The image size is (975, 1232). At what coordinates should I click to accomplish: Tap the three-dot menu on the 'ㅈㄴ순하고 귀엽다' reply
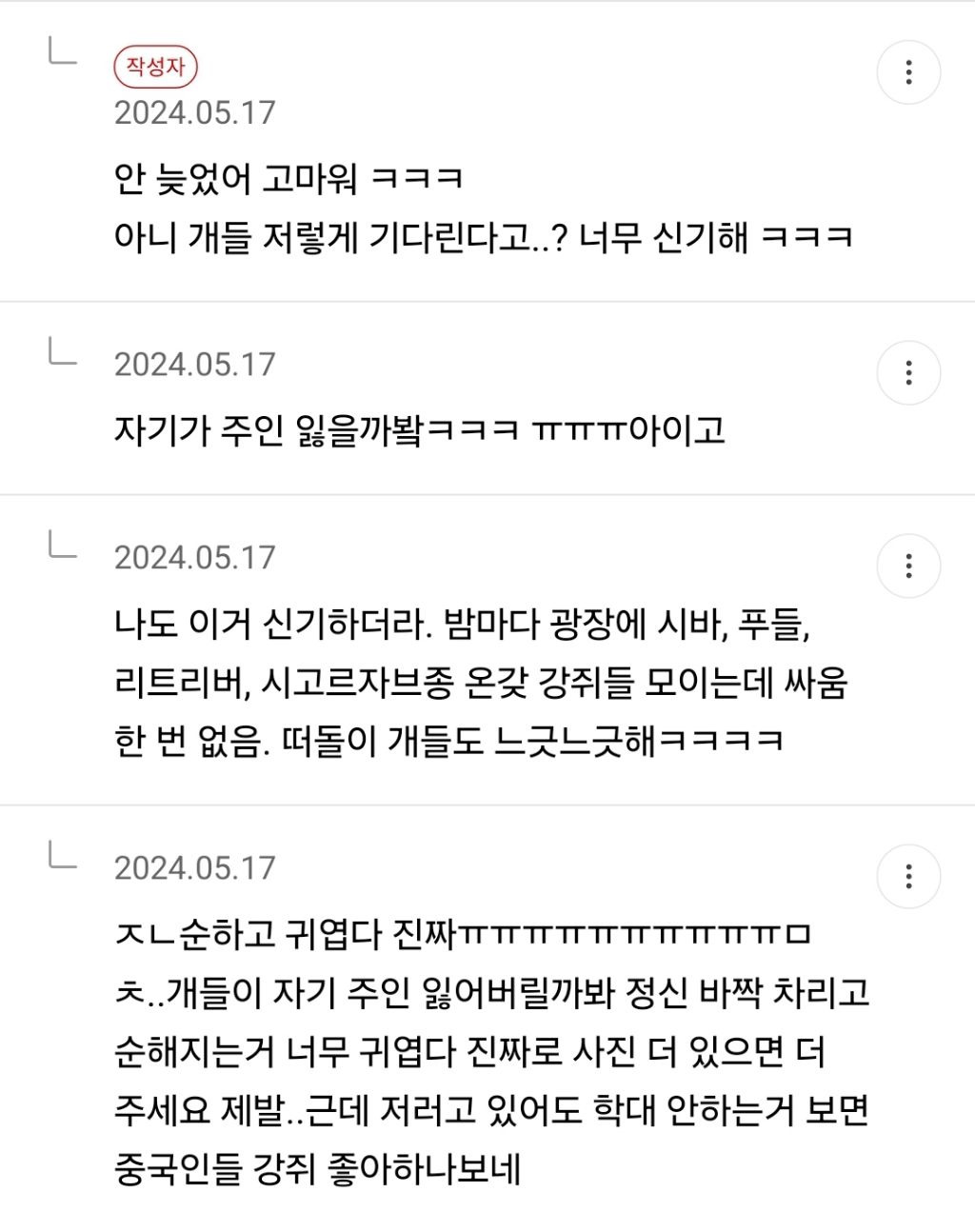[x=908, y=876]
